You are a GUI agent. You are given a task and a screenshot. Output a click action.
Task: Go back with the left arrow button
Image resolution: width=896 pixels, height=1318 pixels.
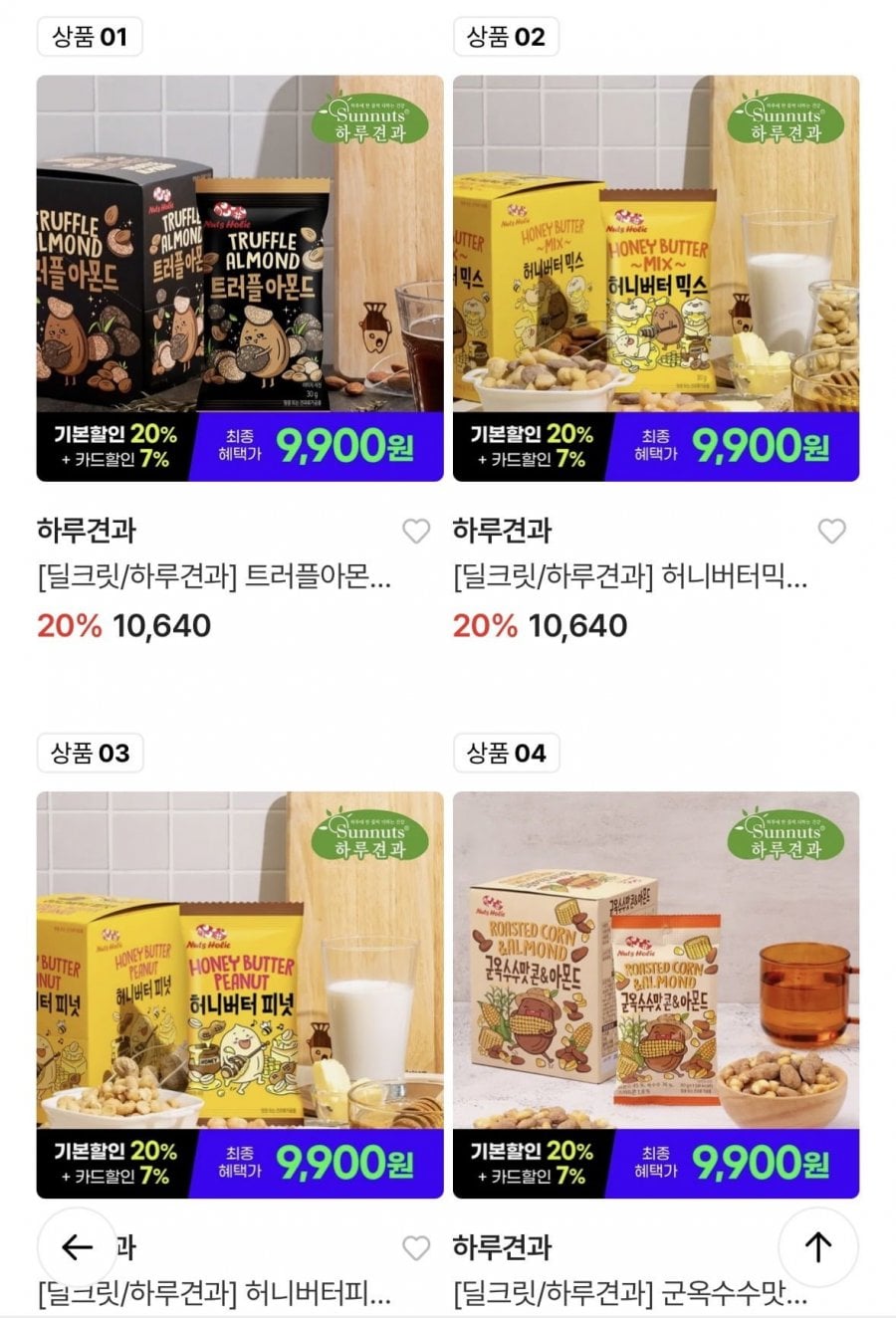[x=77, y=1247]
